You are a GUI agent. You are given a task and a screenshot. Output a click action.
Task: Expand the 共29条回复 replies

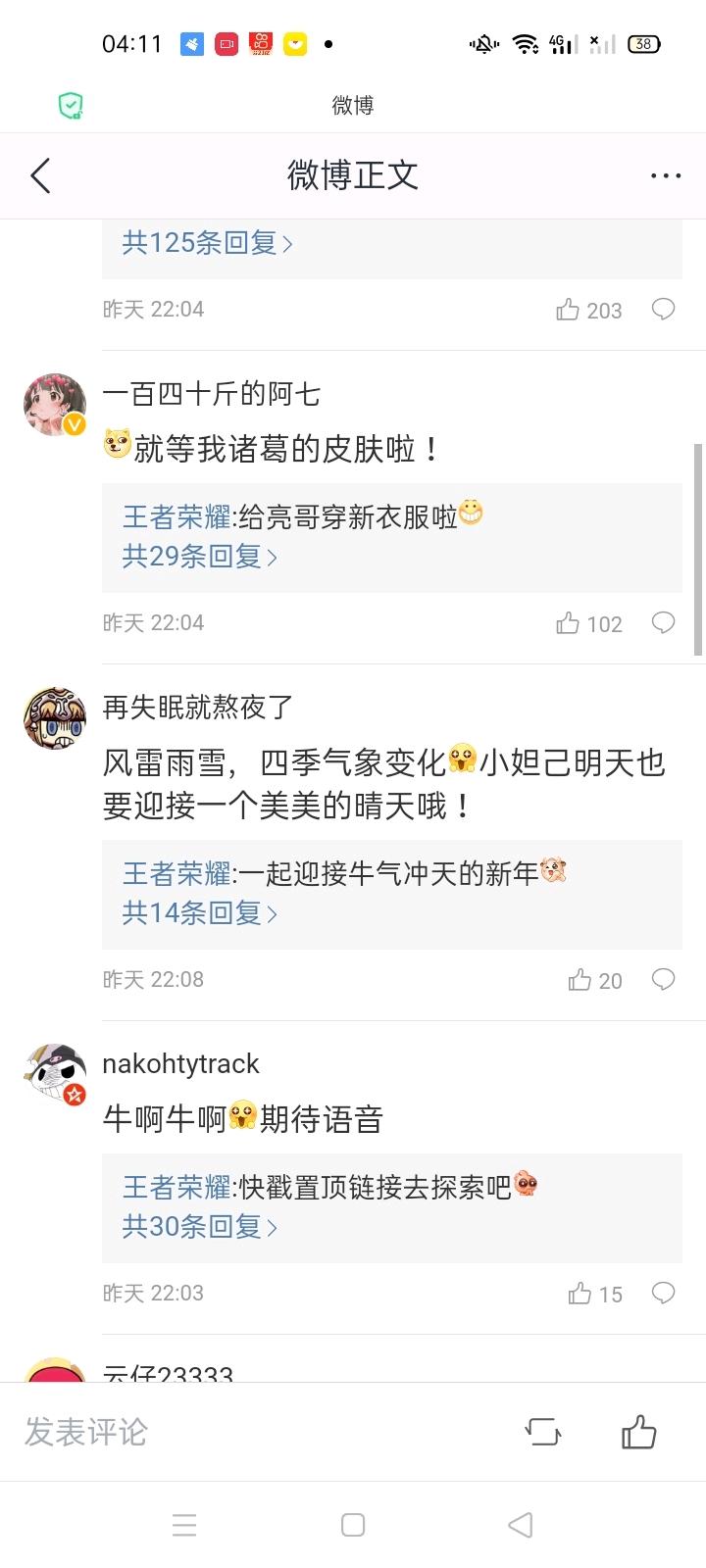click(199, 557)
